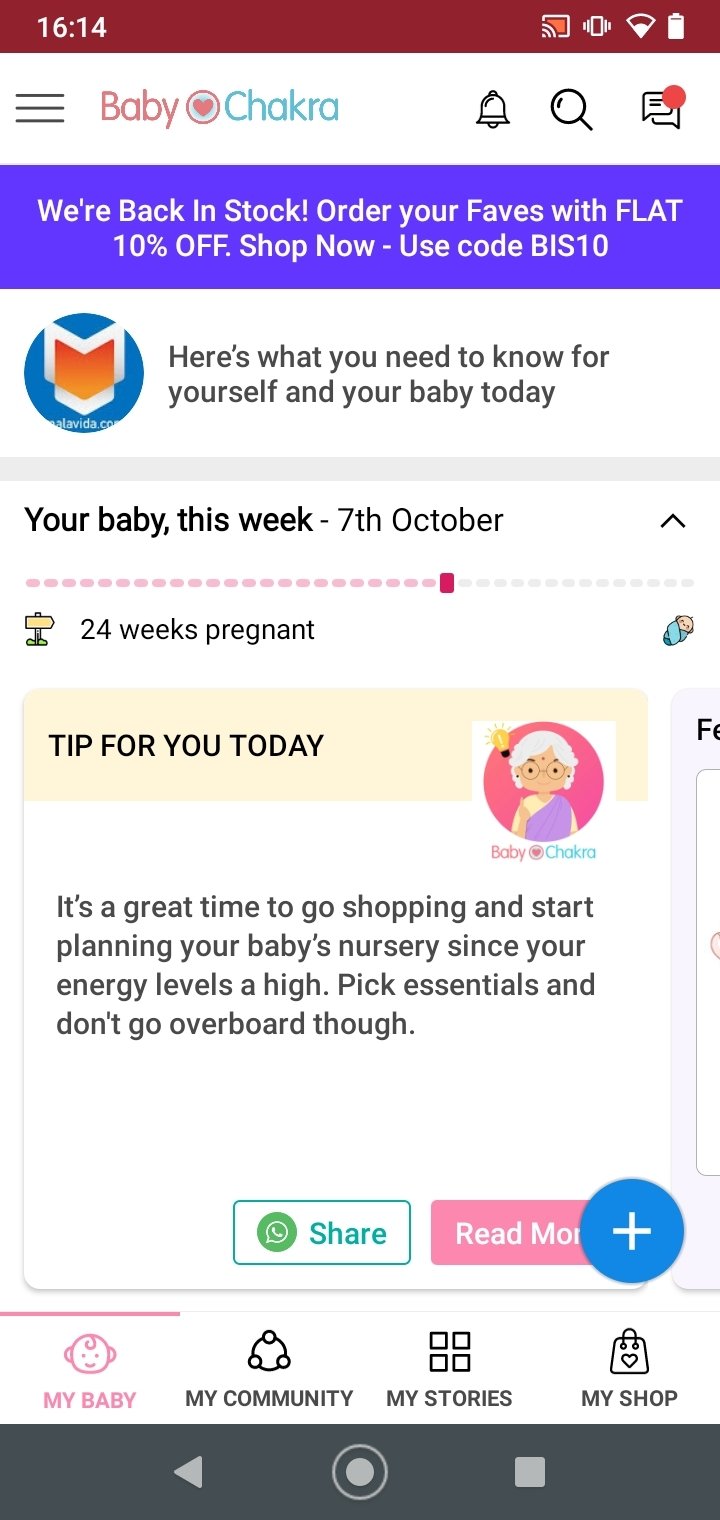Switch to the My Stories tab
Image resolution: width=720 pixels, height=1520 pixels.
[449, 1369]
